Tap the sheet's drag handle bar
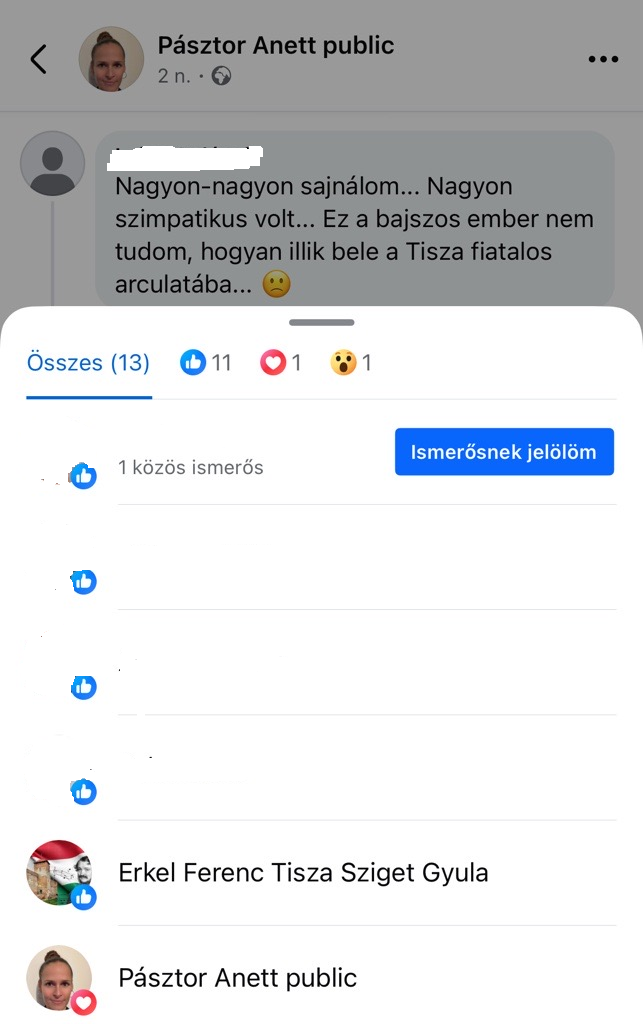 coord(322,322)
